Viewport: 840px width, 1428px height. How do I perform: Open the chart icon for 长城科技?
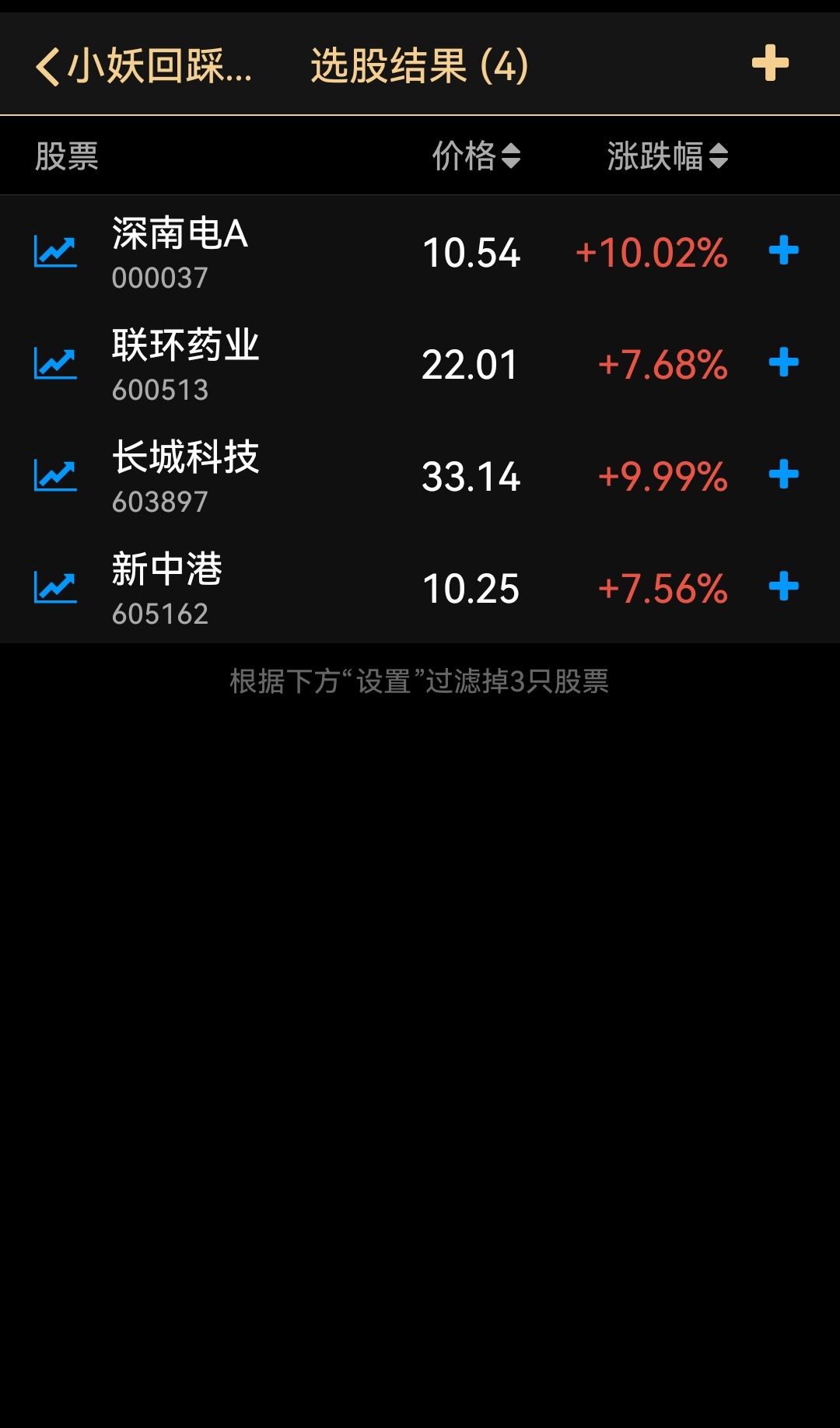(x=55, y=475)
